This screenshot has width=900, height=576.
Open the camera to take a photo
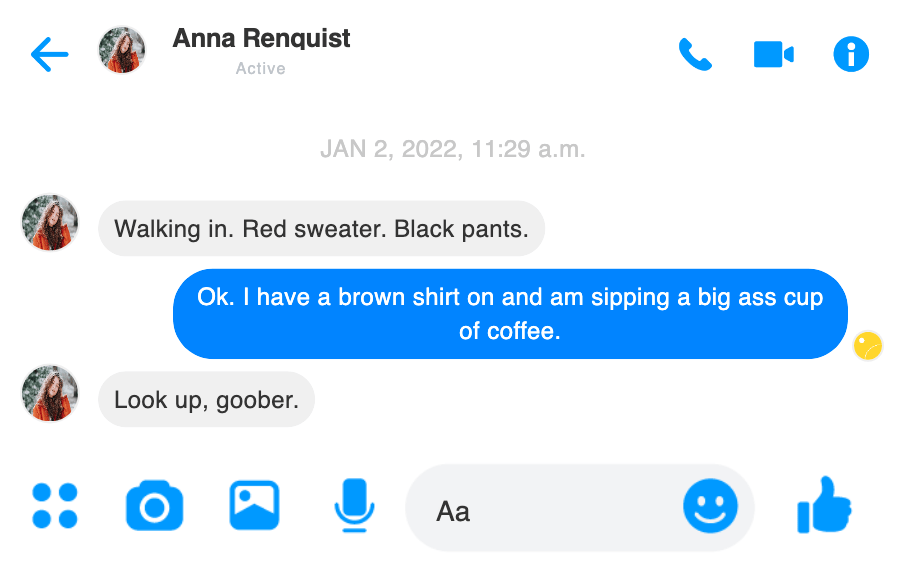click(x=154, y=506)
